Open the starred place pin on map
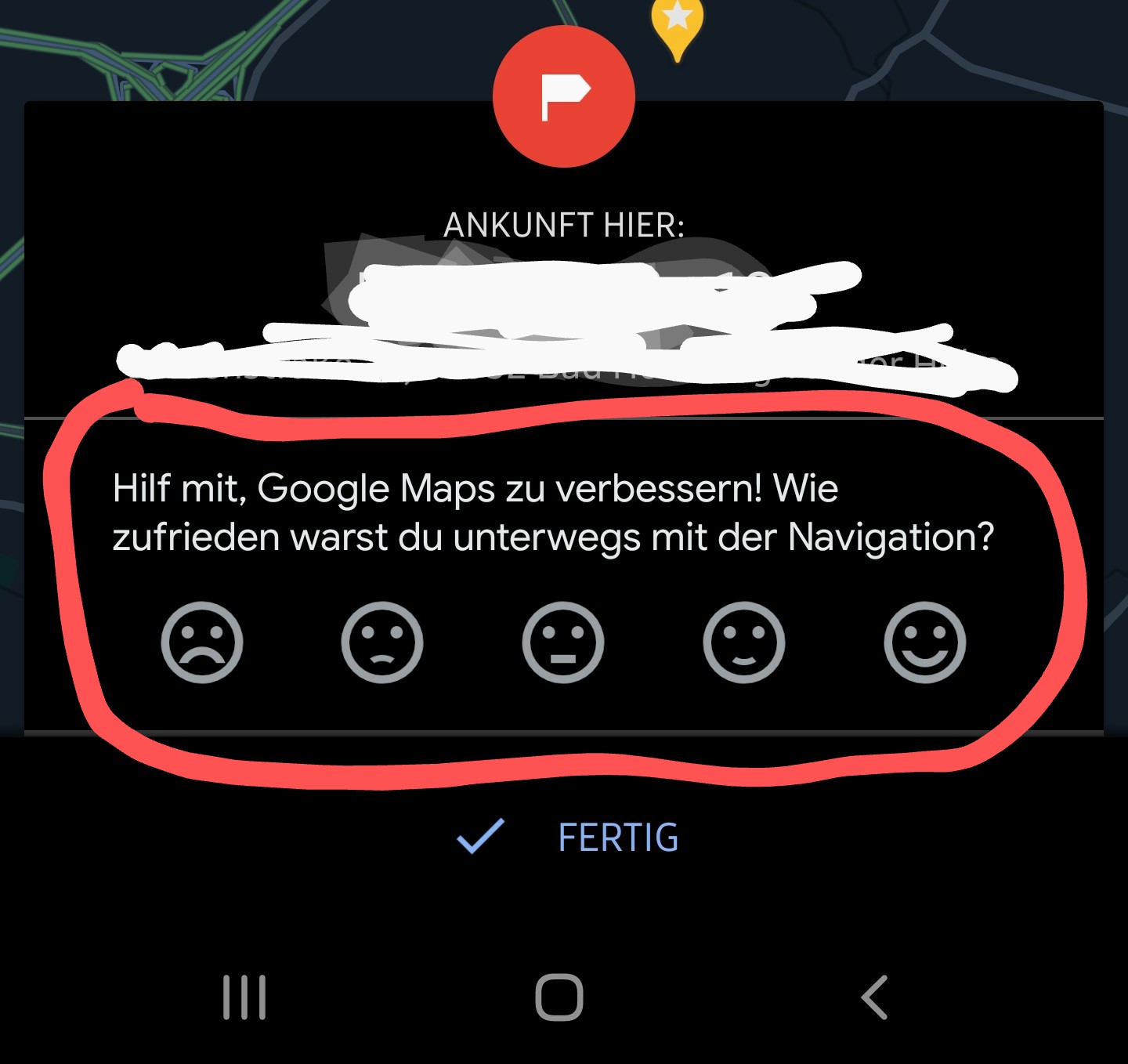This screenshot has width=1128, height=1064. click(x=678, y=24)
